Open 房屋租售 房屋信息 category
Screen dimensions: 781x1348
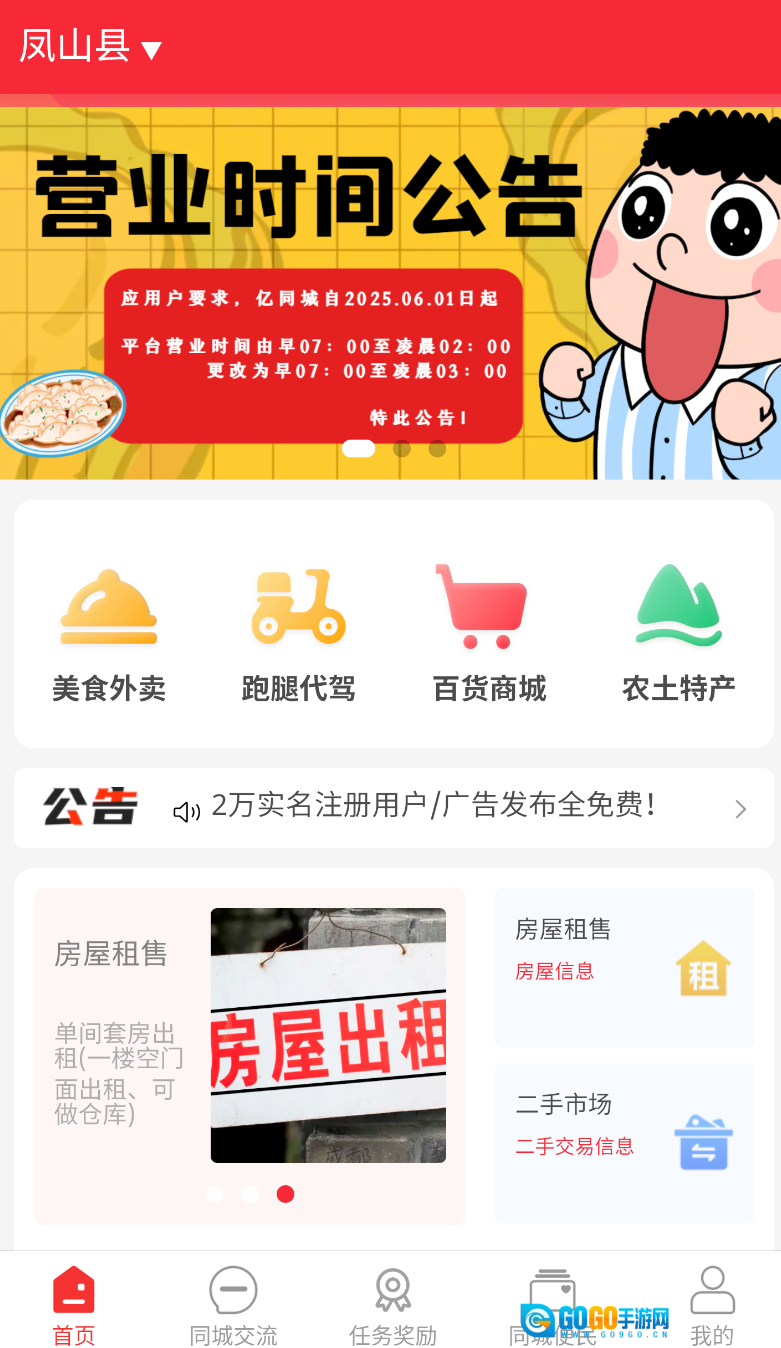pyautogui.click(x=624, y=967)
